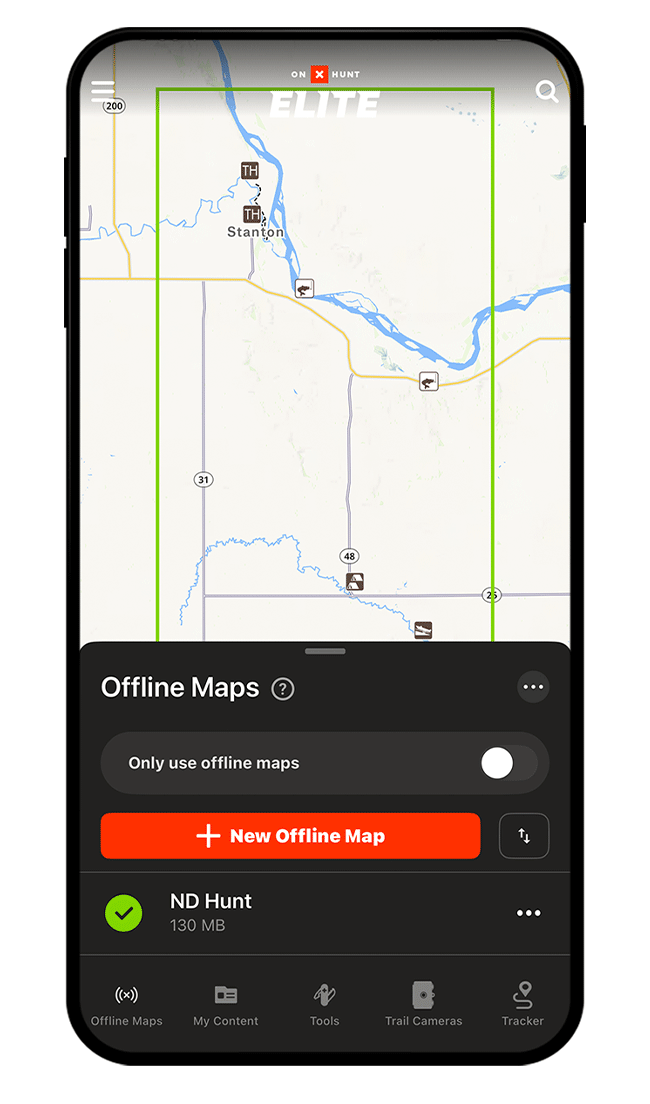Tap the sort offline maps button
Viewport: 650px width, 1104px height.
click(x=524, y=836)
